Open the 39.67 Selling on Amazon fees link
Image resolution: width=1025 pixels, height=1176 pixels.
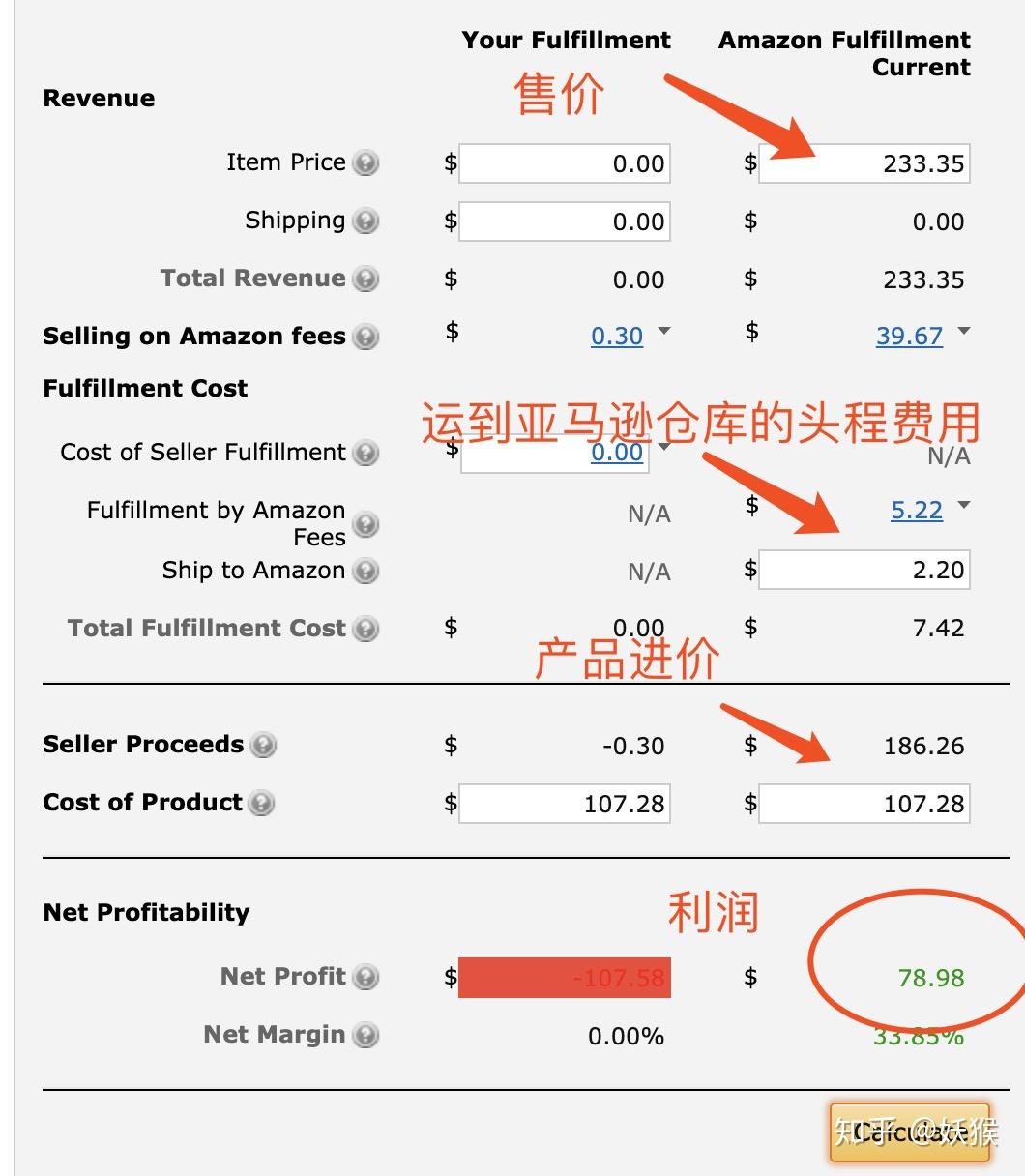pos(909,336)
